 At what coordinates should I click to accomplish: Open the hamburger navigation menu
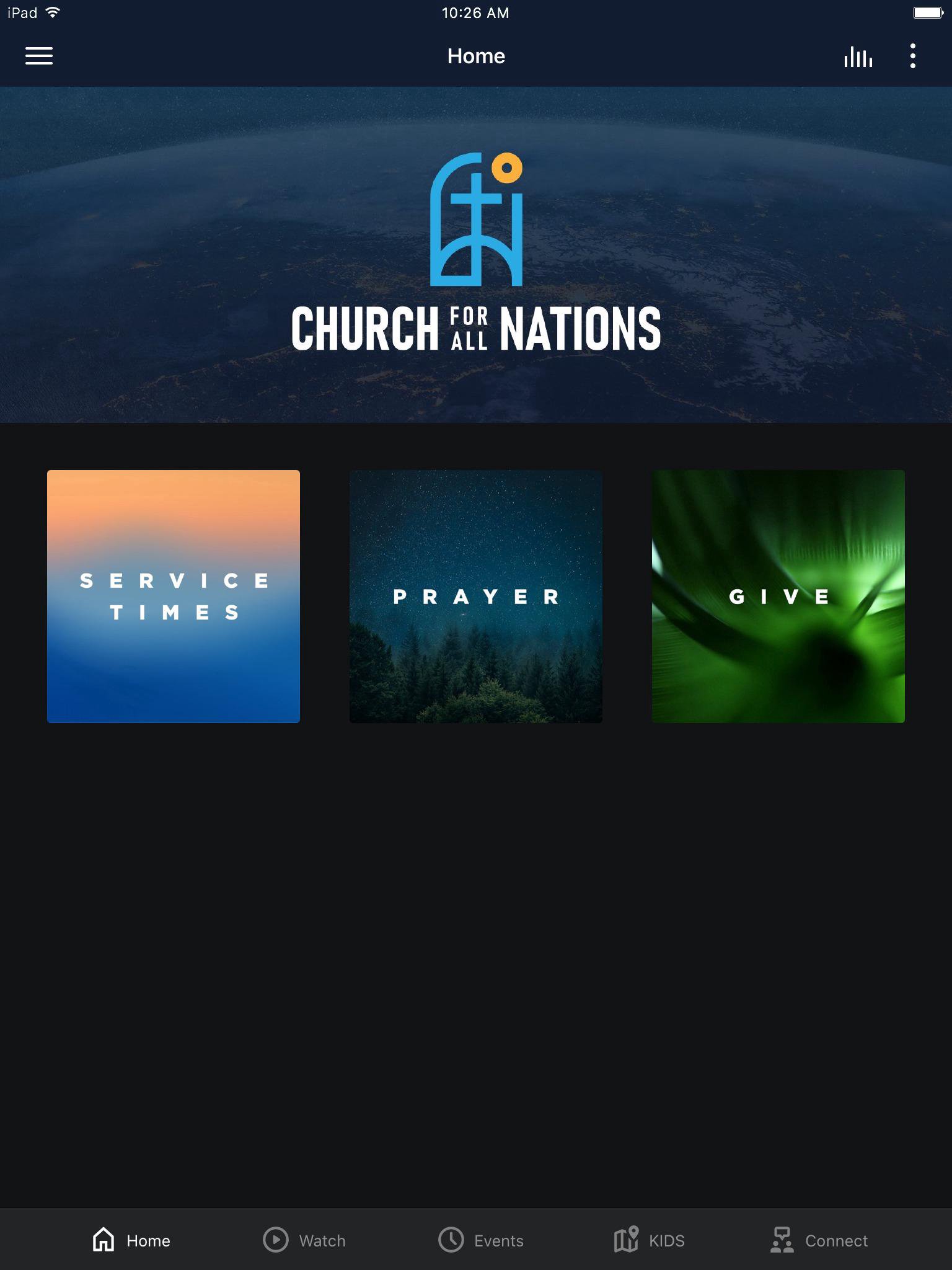[39, 56]
